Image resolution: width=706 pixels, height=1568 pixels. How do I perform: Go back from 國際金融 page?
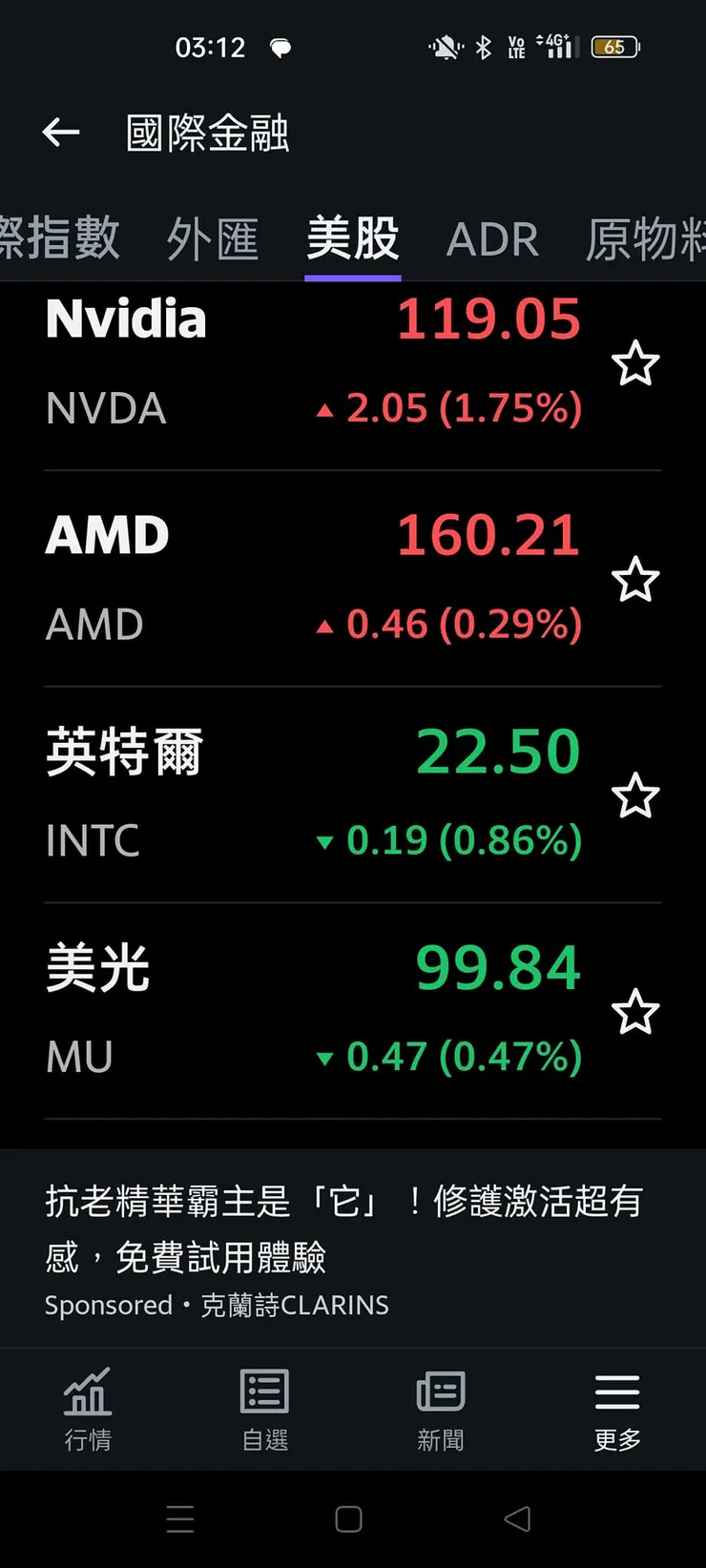click(61, 133)
